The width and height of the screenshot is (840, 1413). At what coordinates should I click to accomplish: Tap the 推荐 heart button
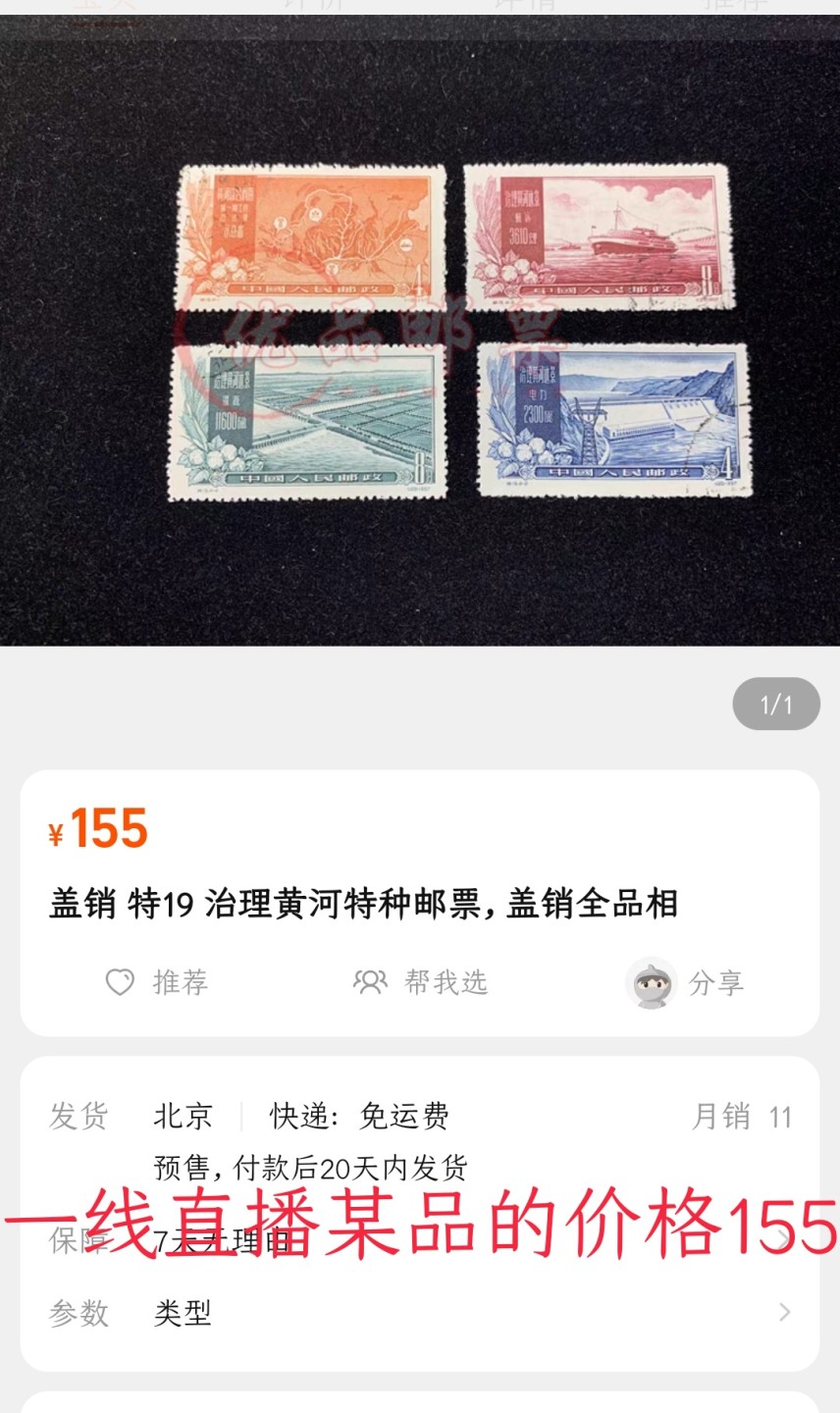tap(157, 982)
